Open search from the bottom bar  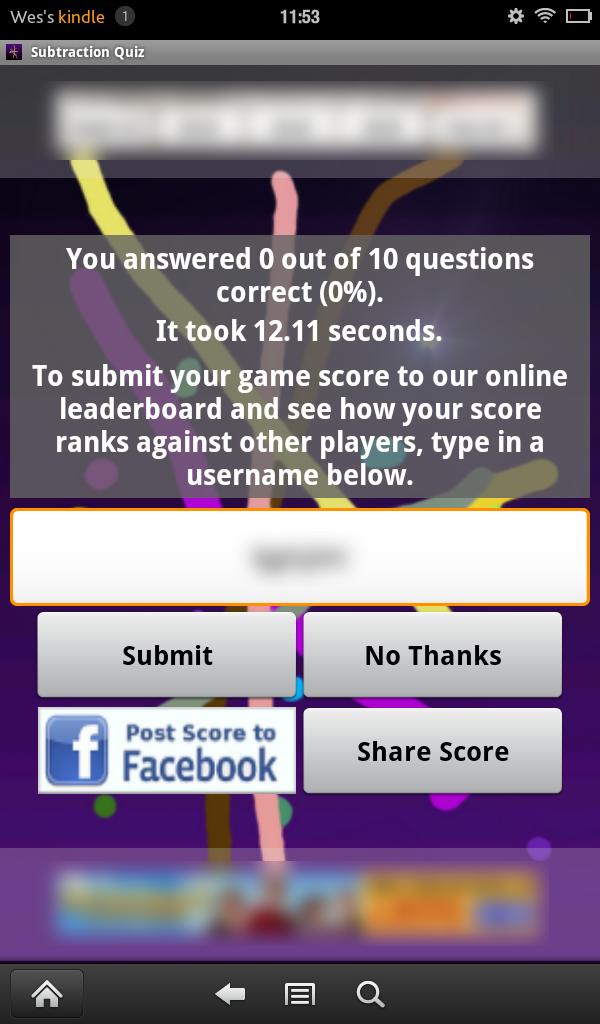[x=370, y=993]
